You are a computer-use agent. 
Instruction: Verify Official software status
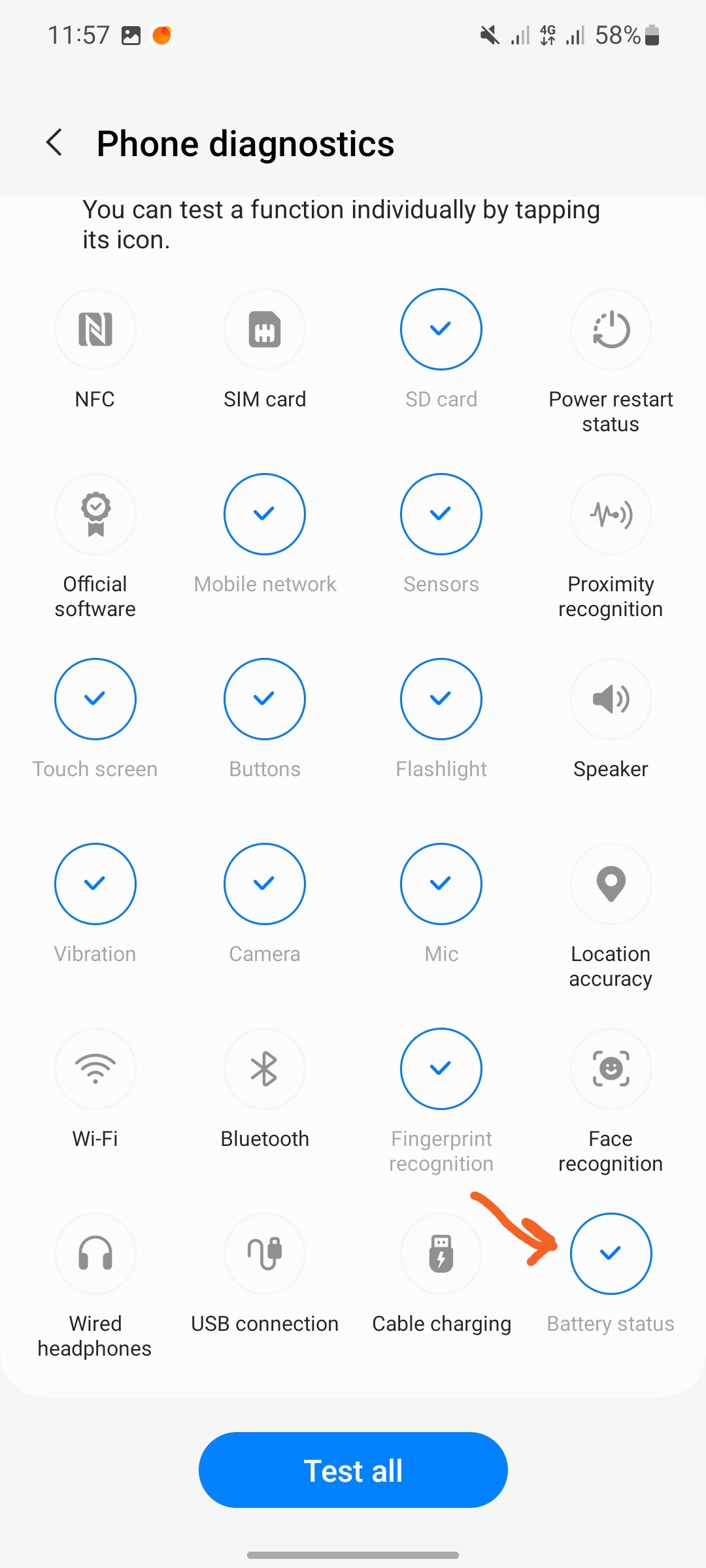click(95, 514)
